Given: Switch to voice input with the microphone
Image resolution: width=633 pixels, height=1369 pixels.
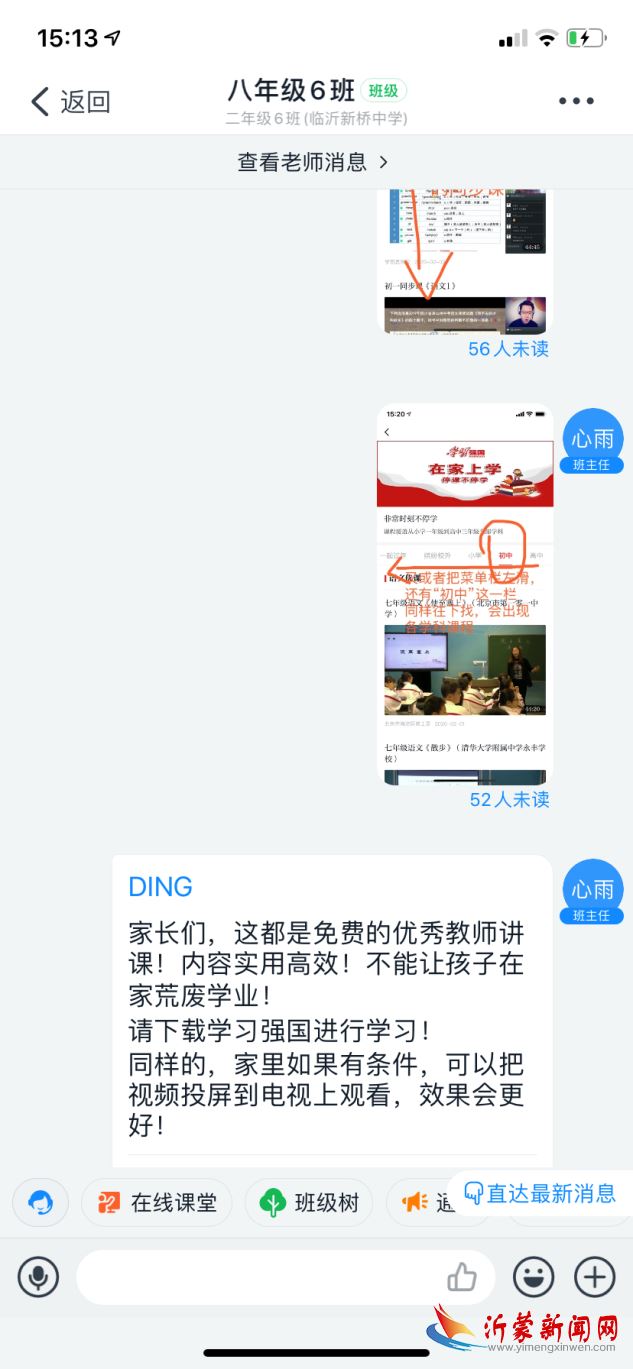Looking at the screenshot, I should click(38, 1277).
